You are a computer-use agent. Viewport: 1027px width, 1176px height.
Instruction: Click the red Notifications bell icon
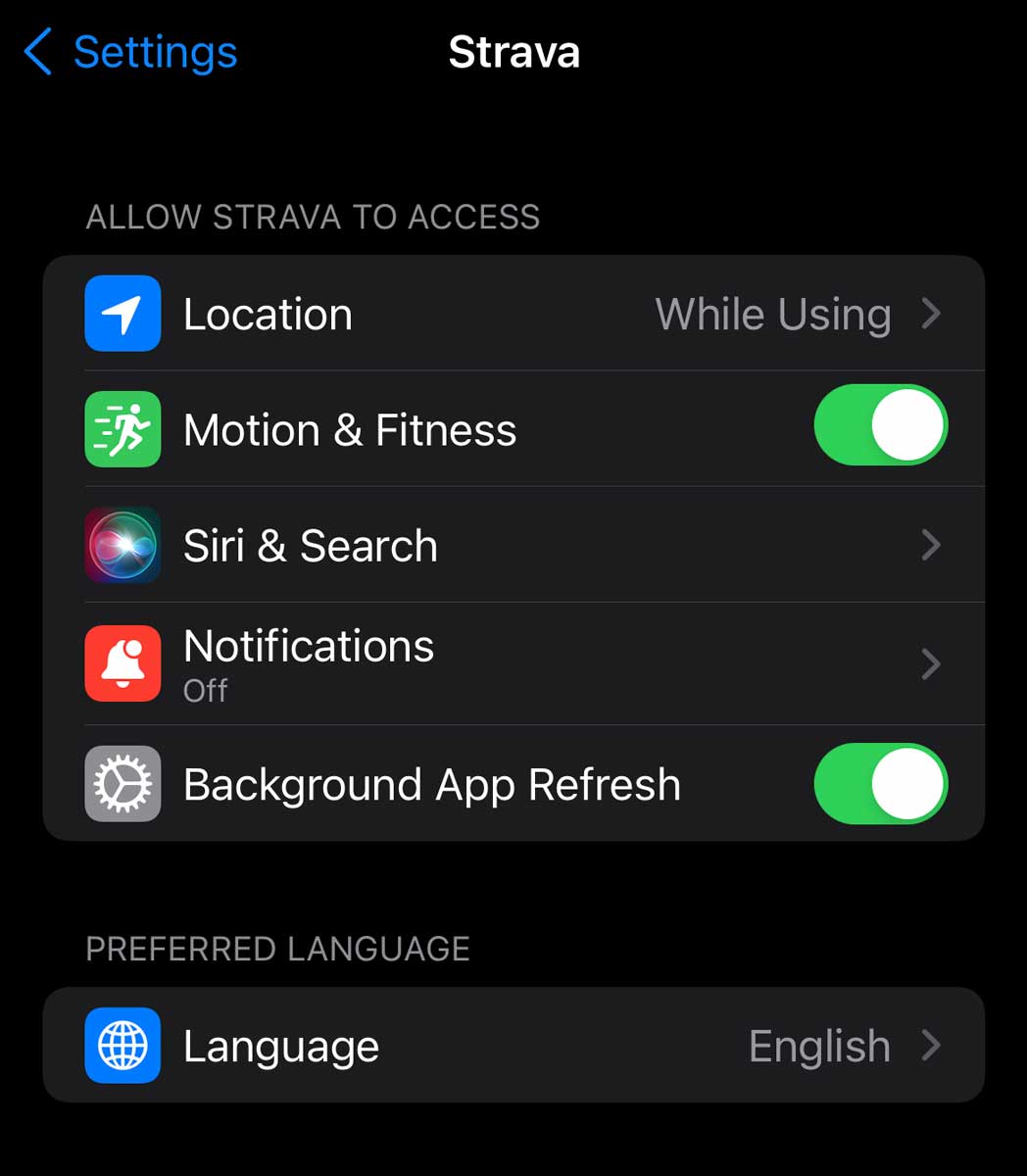(x=122, y=663)
